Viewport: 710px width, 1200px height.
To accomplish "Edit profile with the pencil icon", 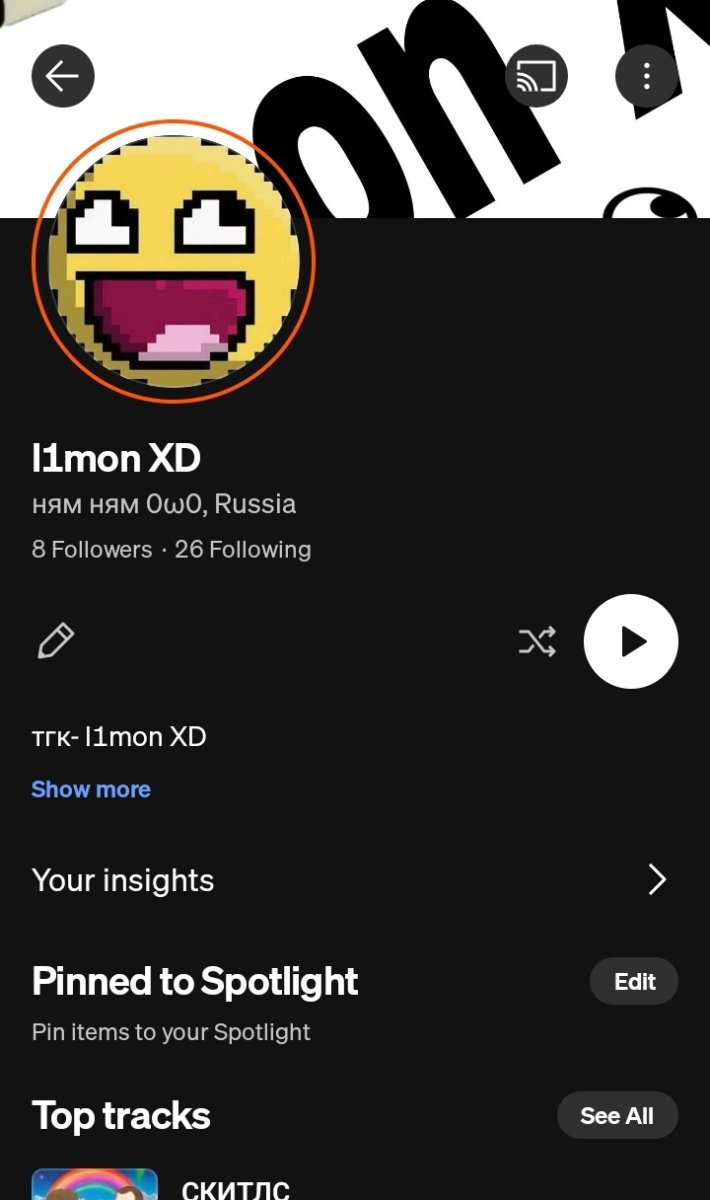I will (x=56, y=641).
